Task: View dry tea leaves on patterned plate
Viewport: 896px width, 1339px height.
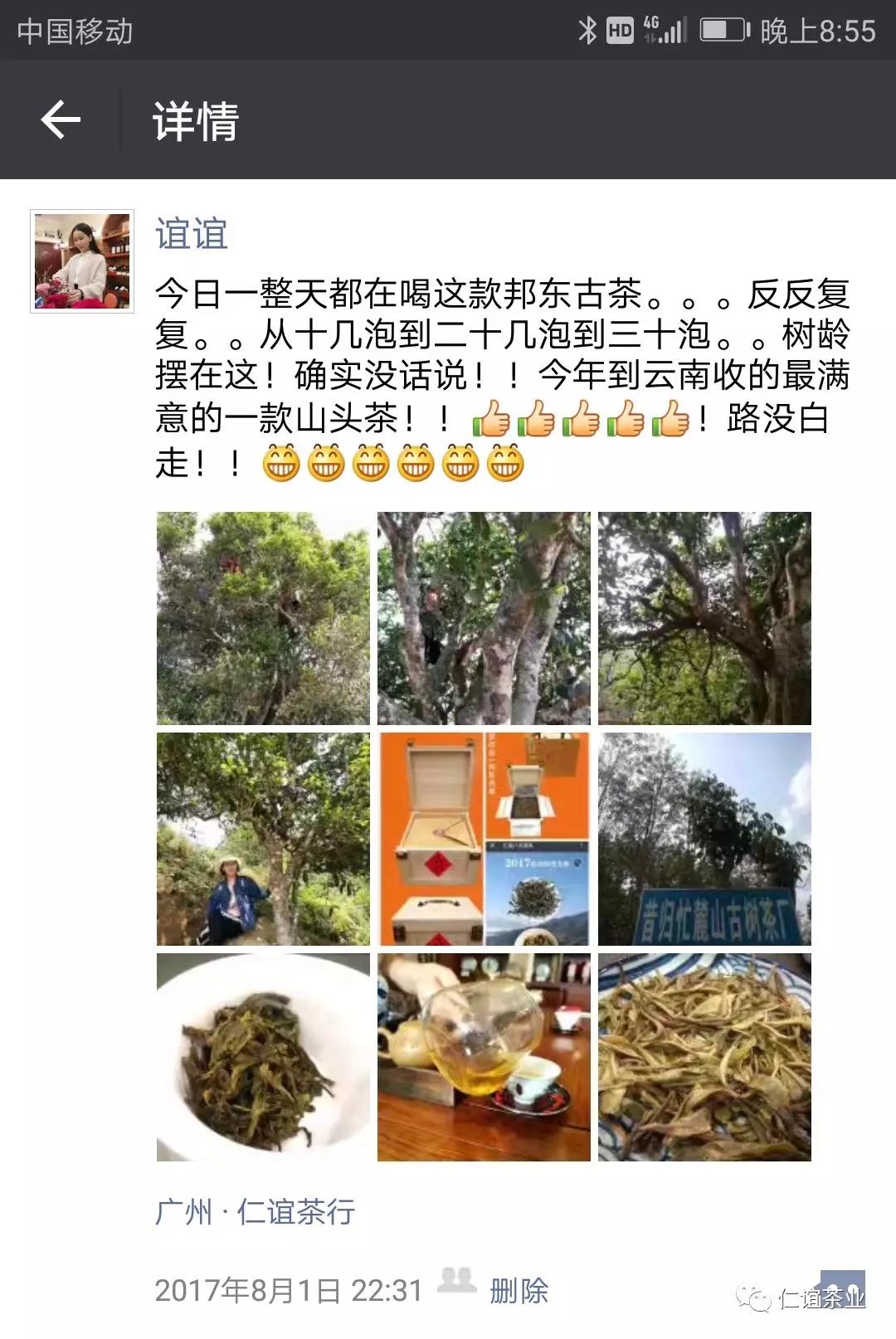Action: tap(704, 1057)
